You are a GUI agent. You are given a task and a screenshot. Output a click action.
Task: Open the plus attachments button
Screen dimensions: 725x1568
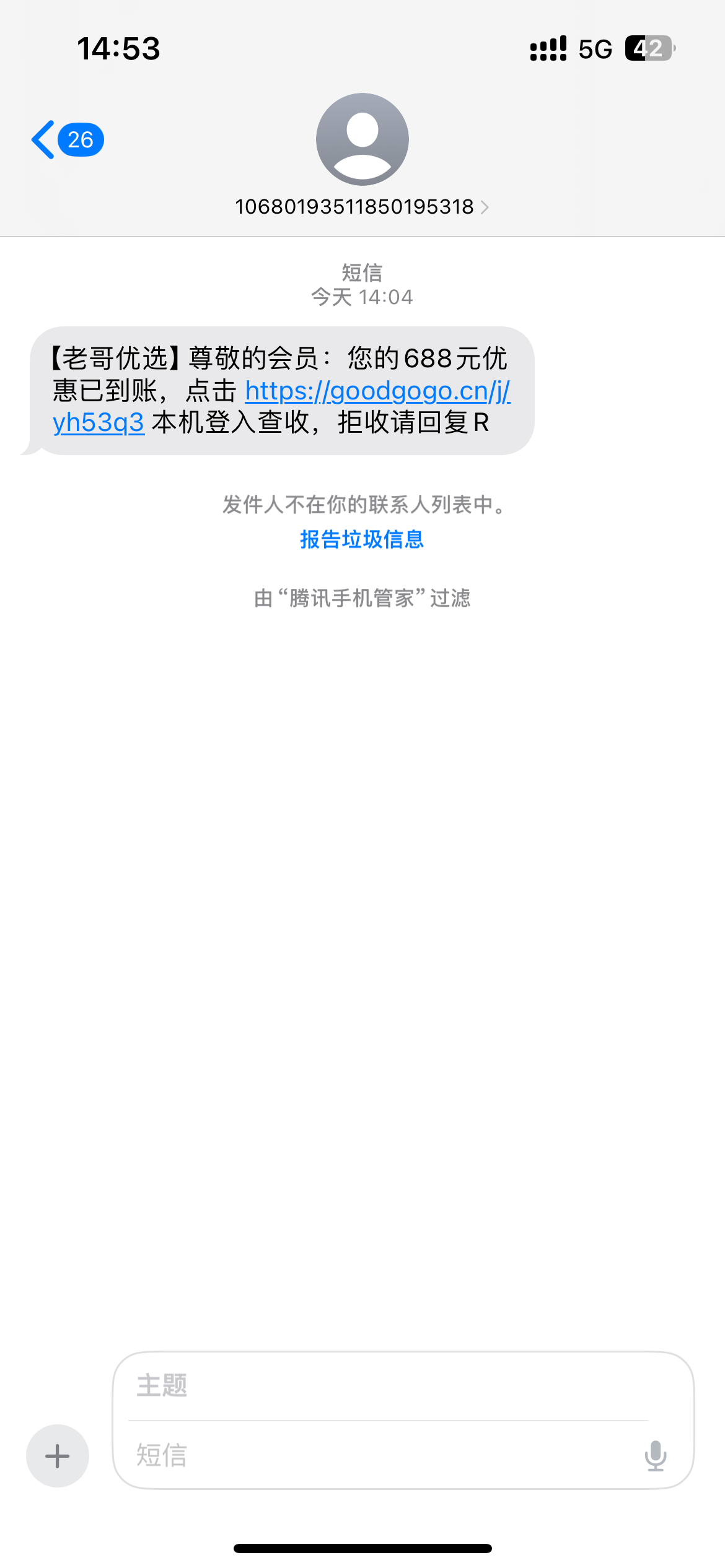[x=58, y=1455]
